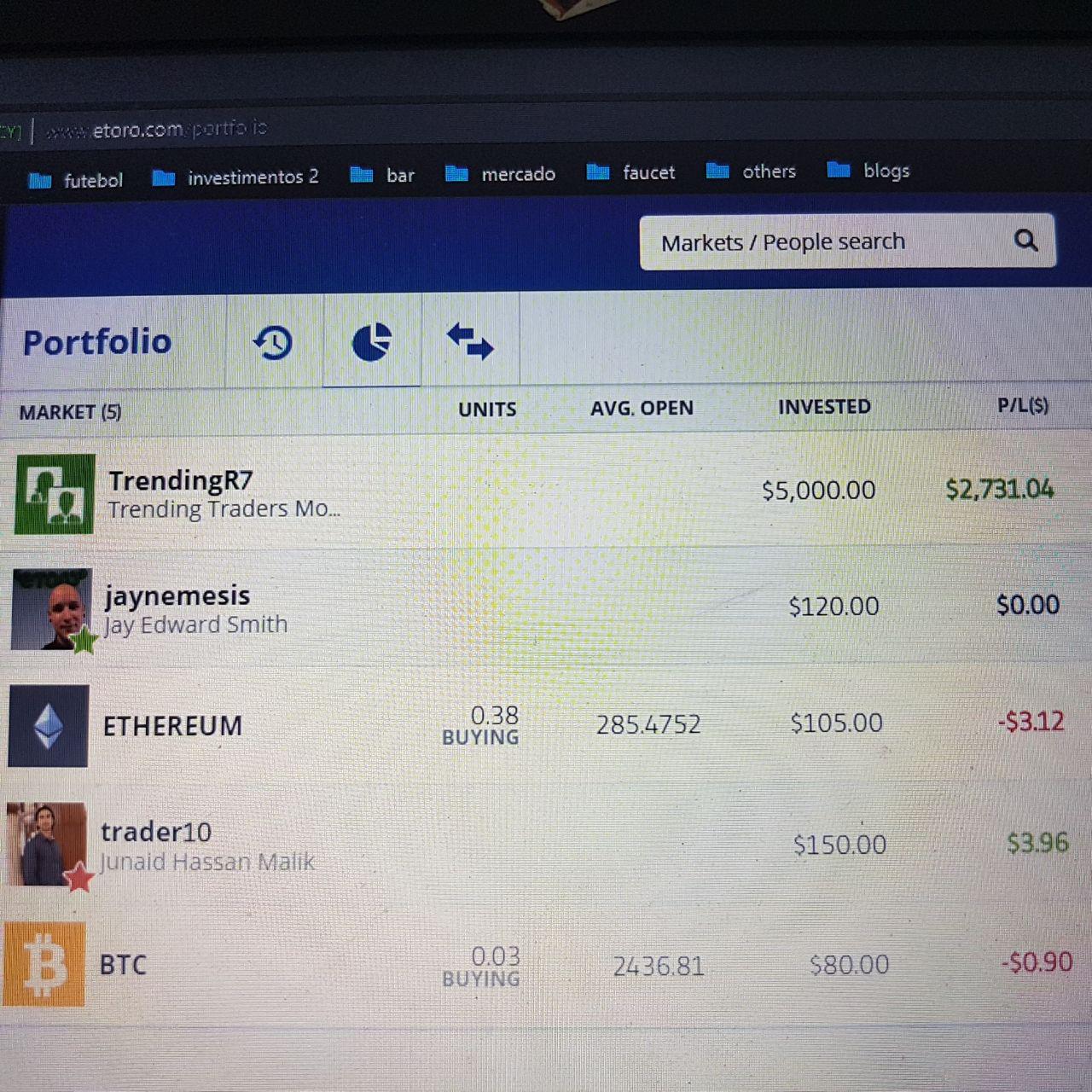Screen dimensions: 1092x1092
Task: Open the faucet bookmarks folder
Action: pyautogui.click(x=631, y=172)
